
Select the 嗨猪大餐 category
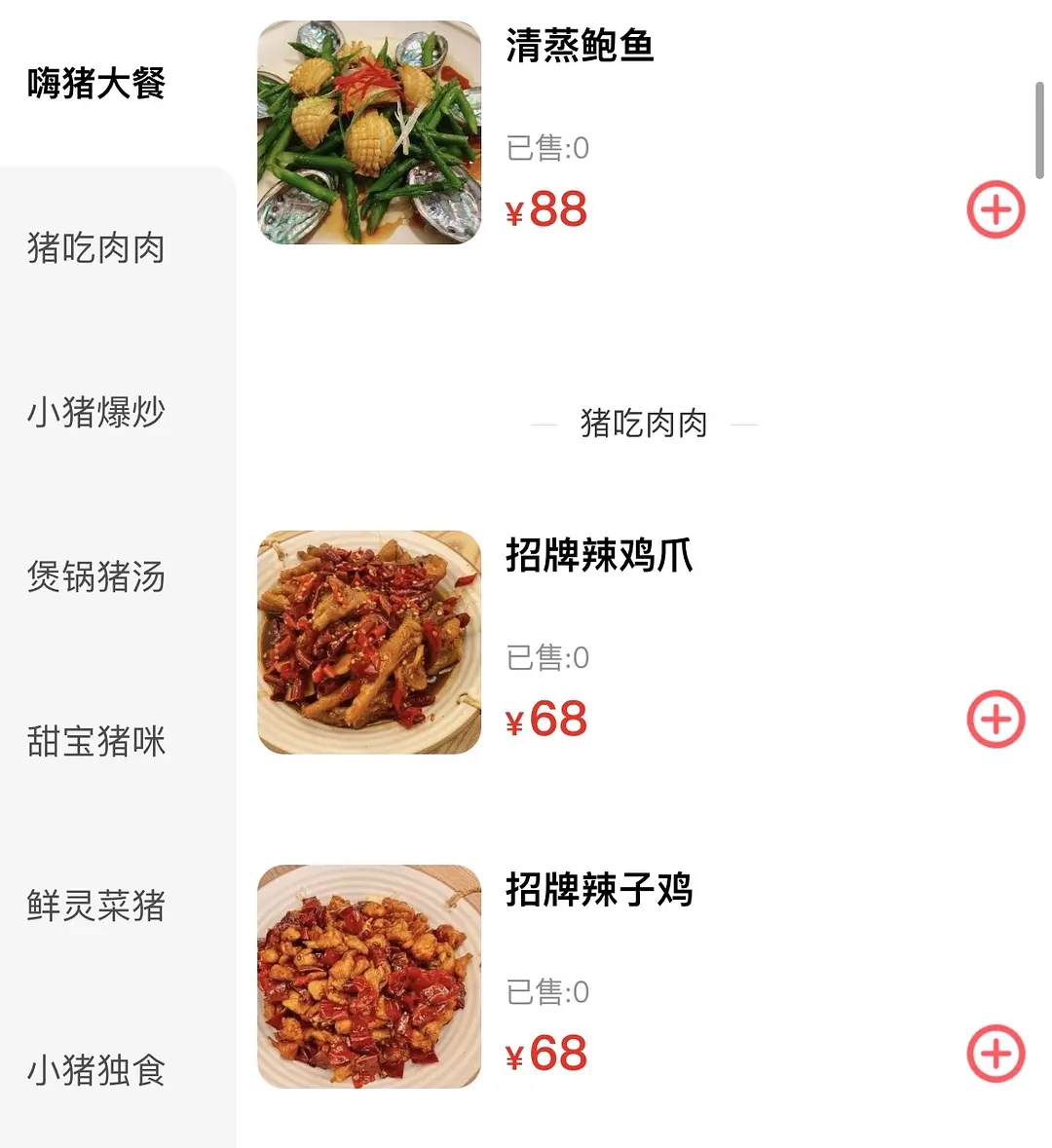(x=96, y=84)
